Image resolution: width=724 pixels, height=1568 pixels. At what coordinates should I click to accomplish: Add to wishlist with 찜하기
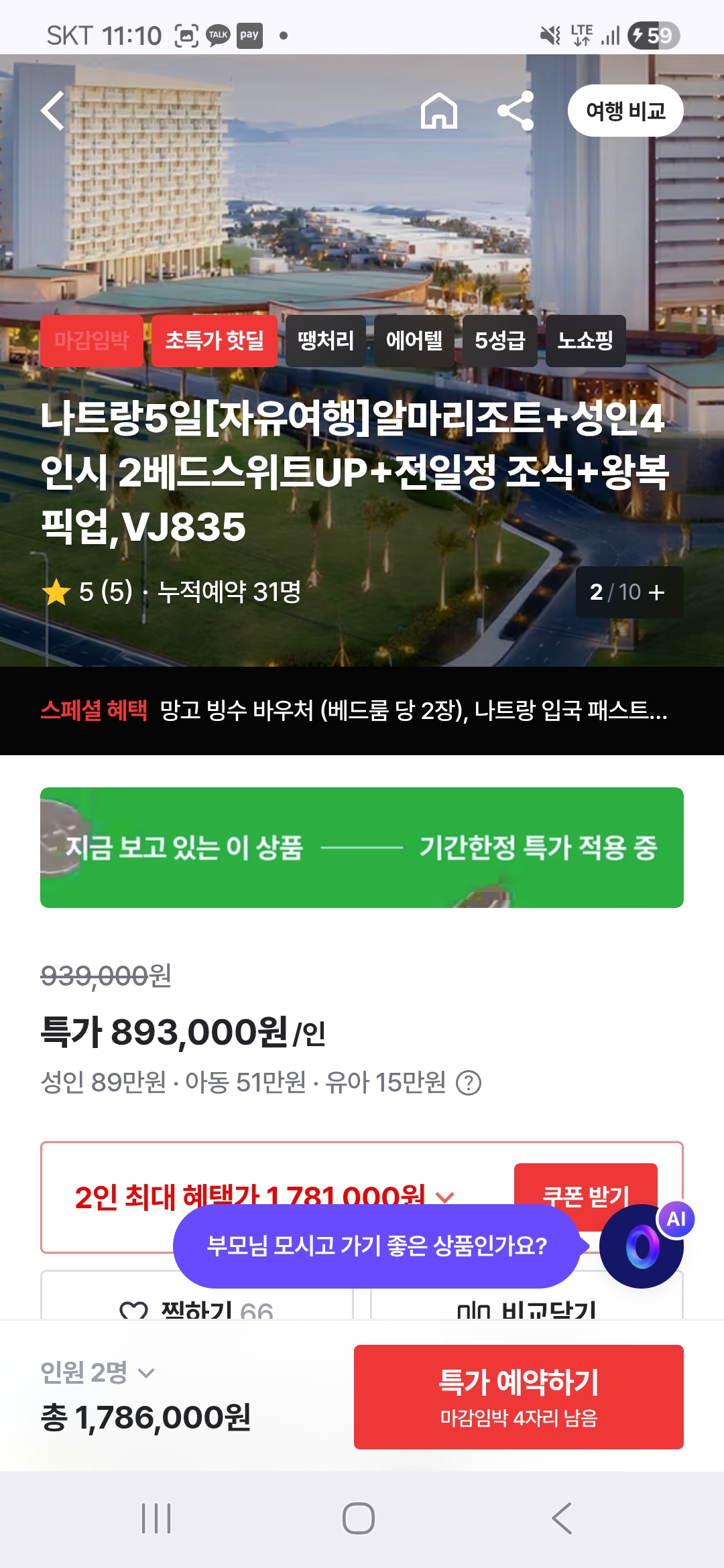coord(196,1307)
